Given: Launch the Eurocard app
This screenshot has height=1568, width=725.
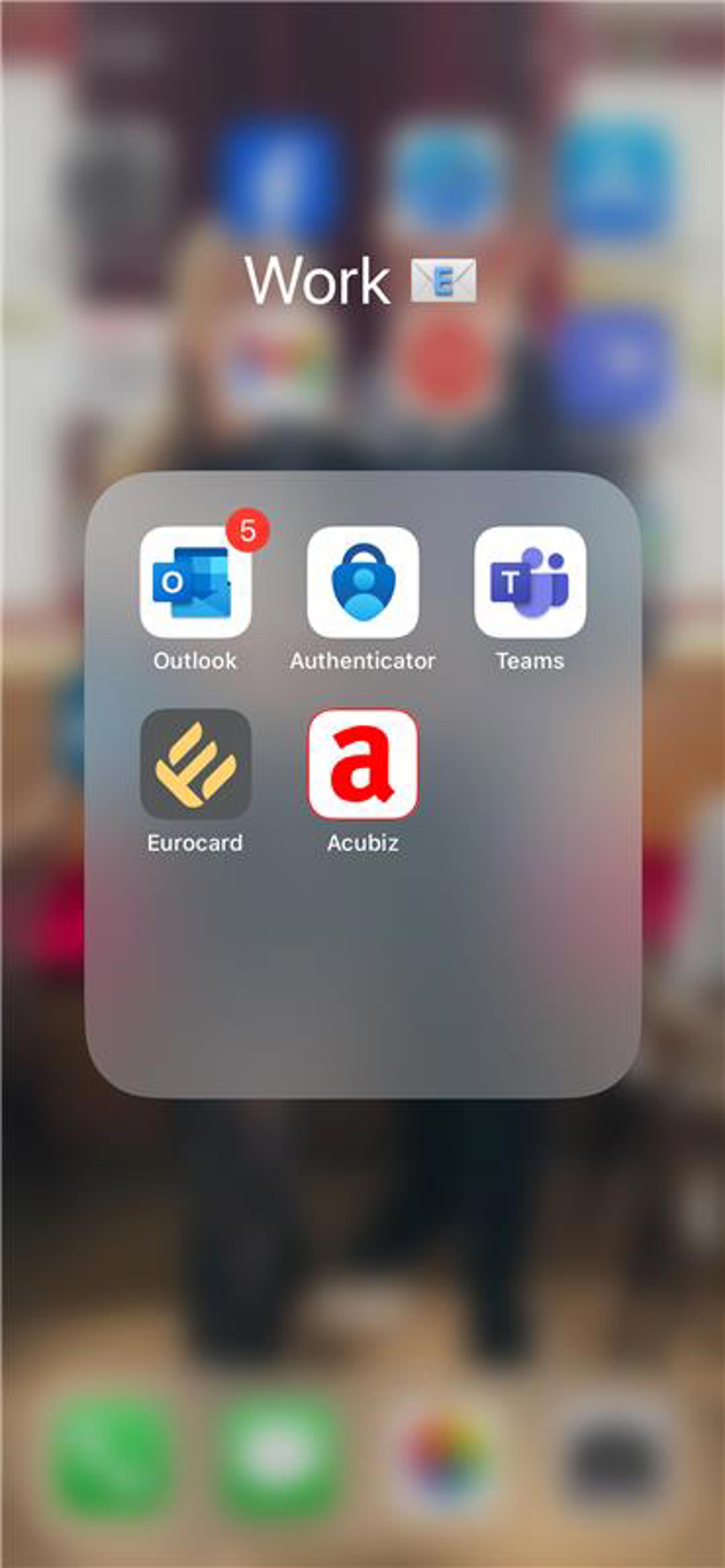Looking at the screenshot, I should pyautogui.click(x=195, y=764).
